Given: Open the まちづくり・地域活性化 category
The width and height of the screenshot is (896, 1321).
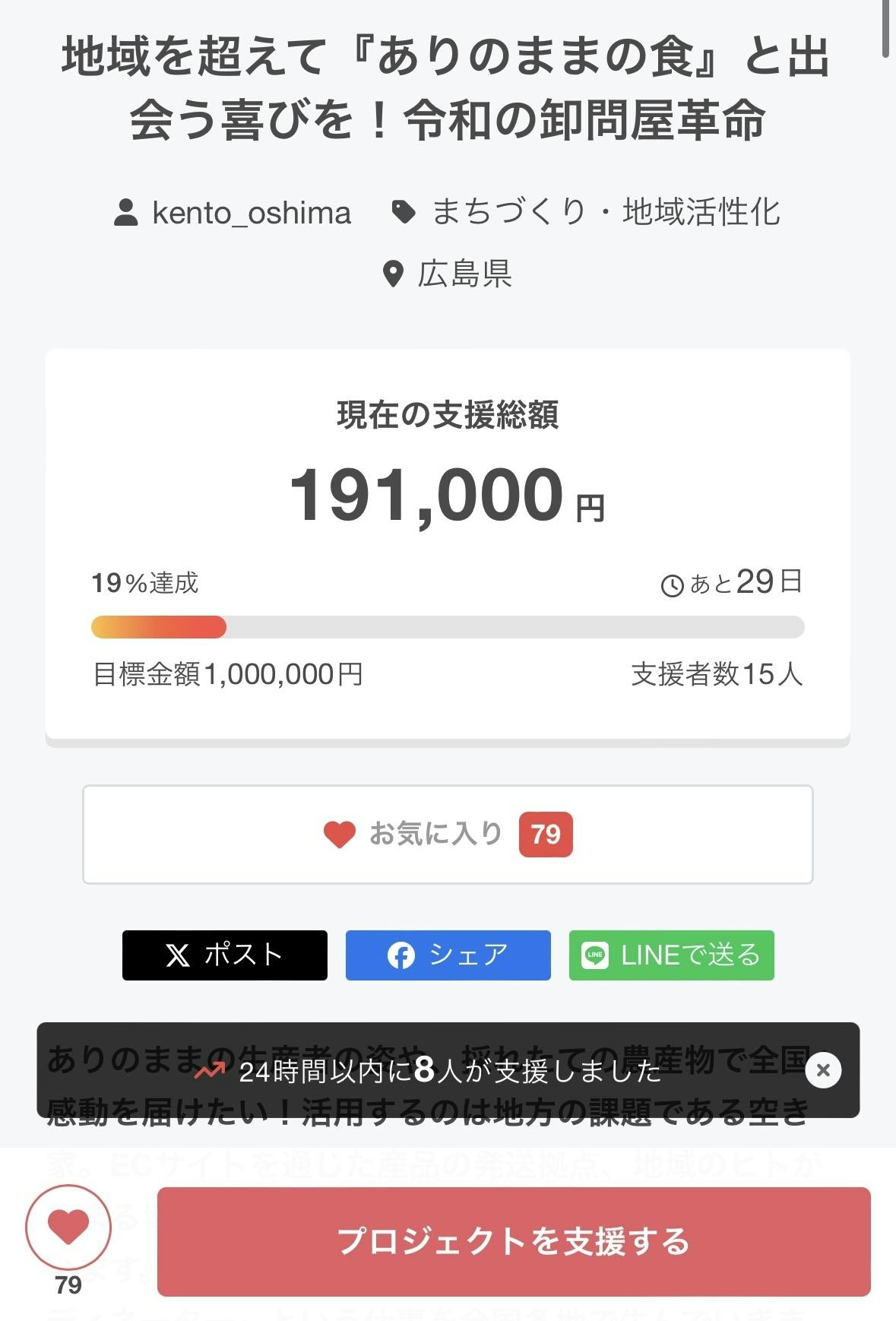Looking at the screenshot, I should [x=605, y=212].
